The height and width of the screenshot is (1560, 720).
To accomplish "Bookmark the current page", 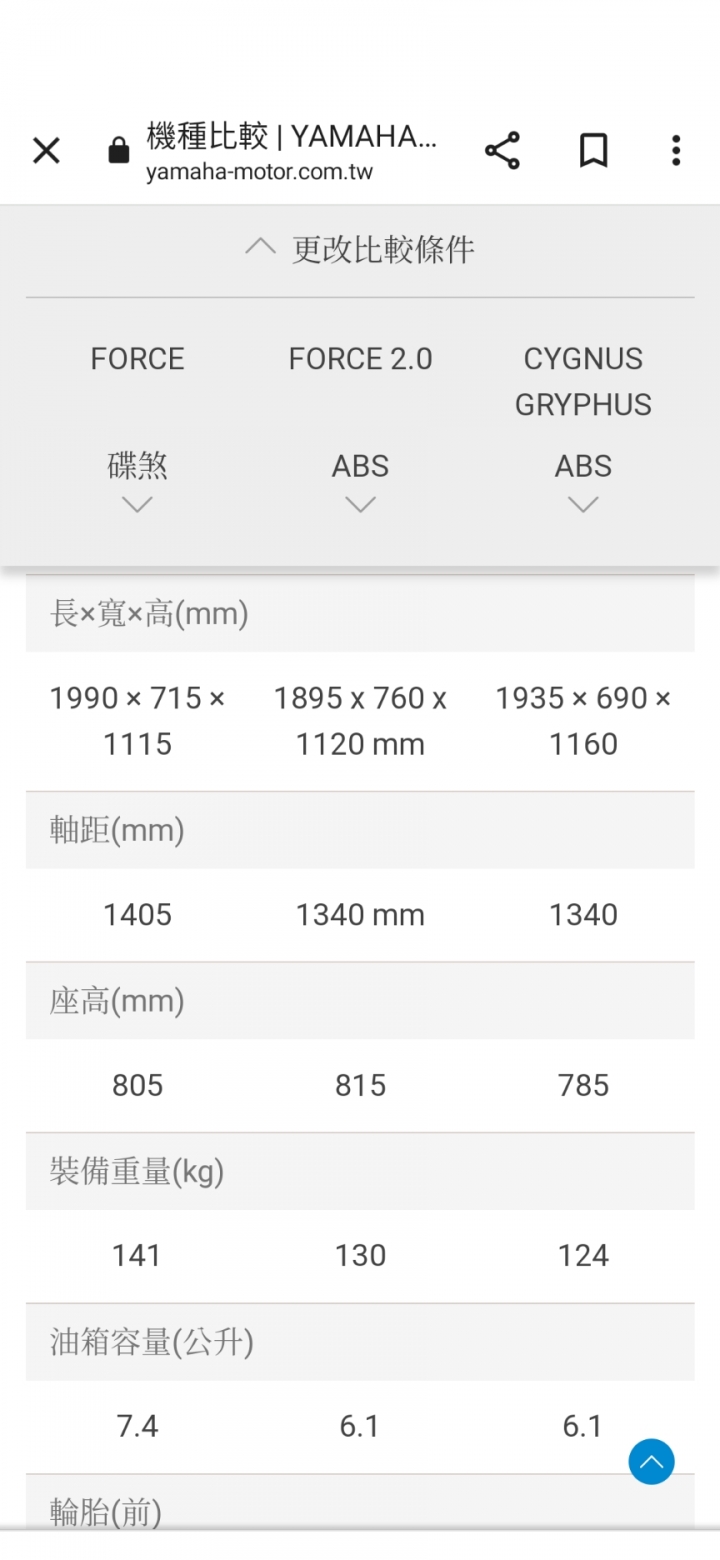I will click(593, 151).
